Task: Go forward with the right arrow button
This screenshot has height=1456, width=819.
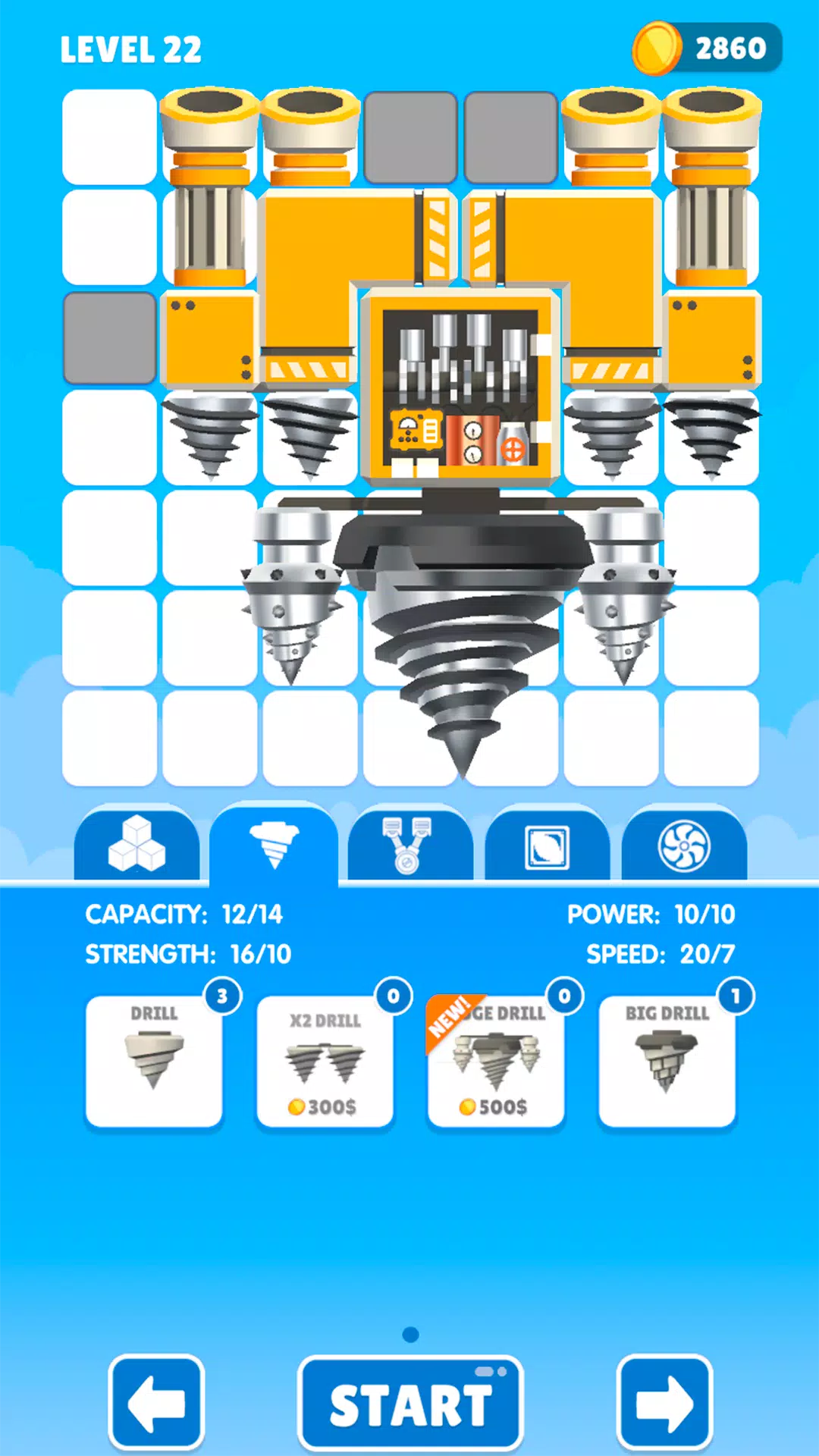Action: click(x=664, y=1404)
